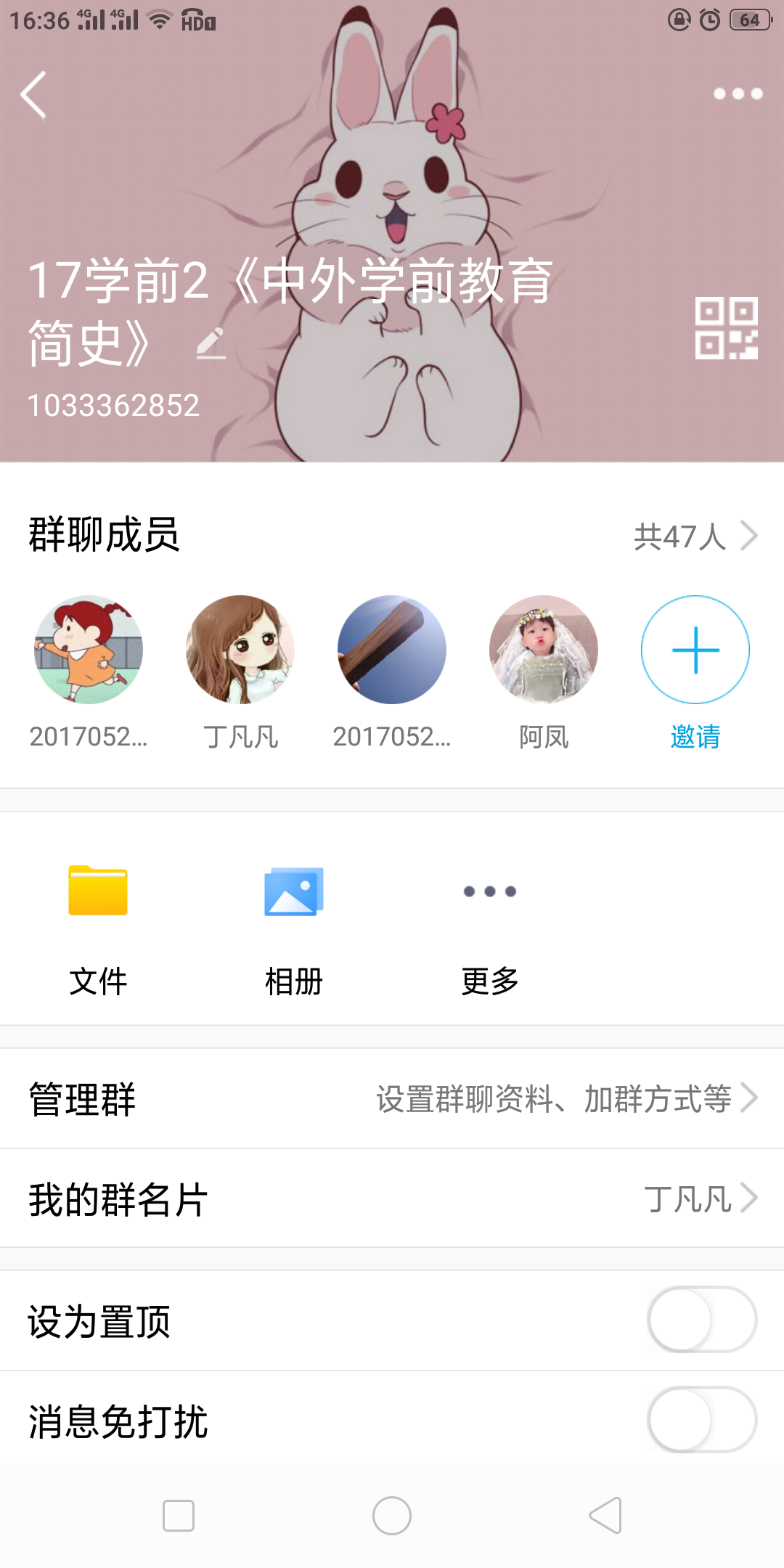Open 管理群 settings row

(392, 1098)
